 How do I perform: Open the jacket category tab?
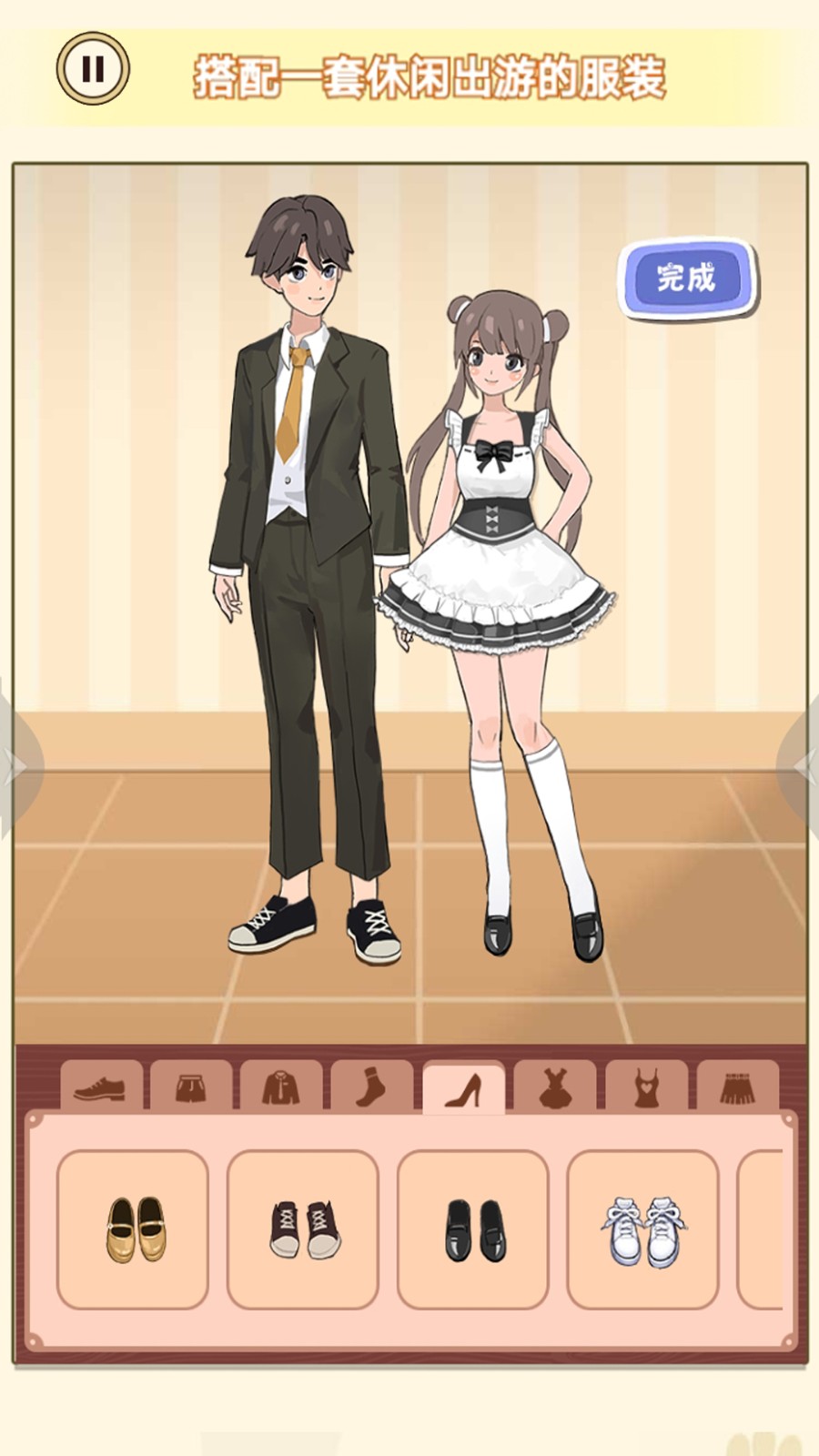[x=281, y=1087]
